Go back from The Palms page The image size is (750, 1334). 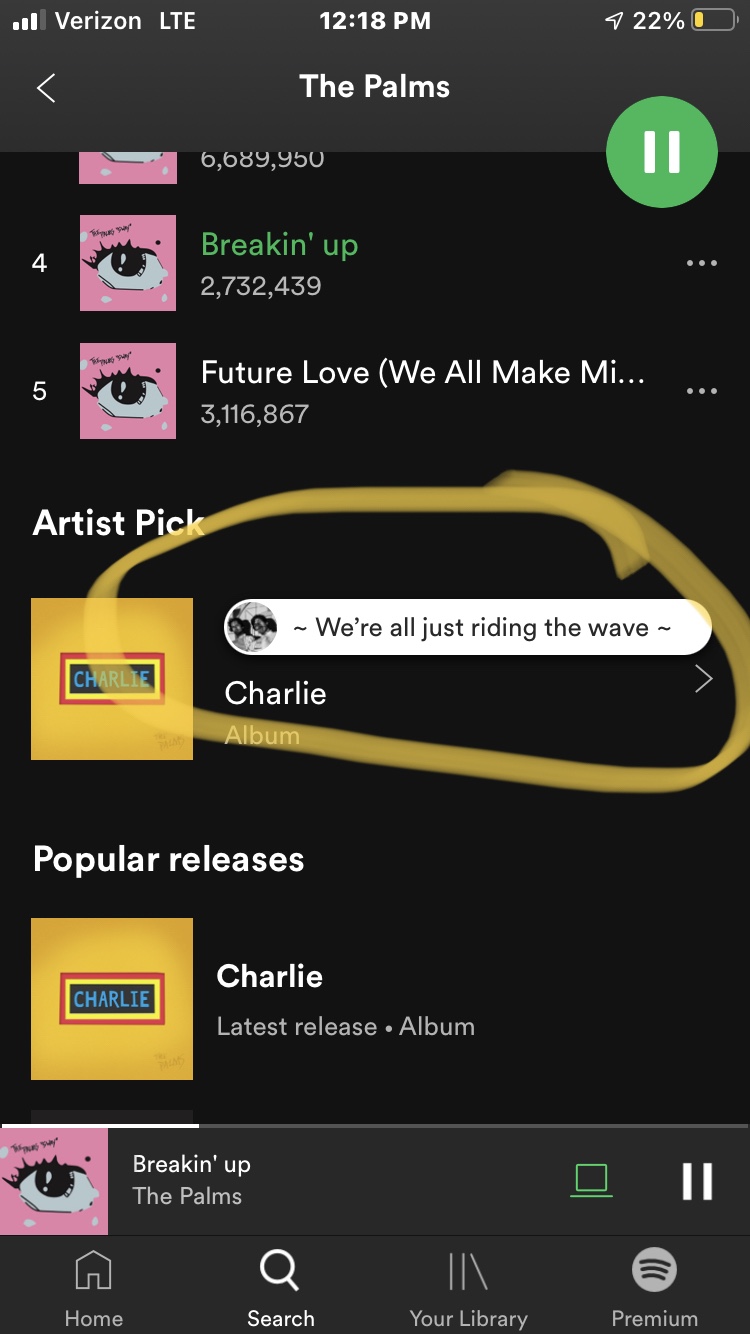46,88
